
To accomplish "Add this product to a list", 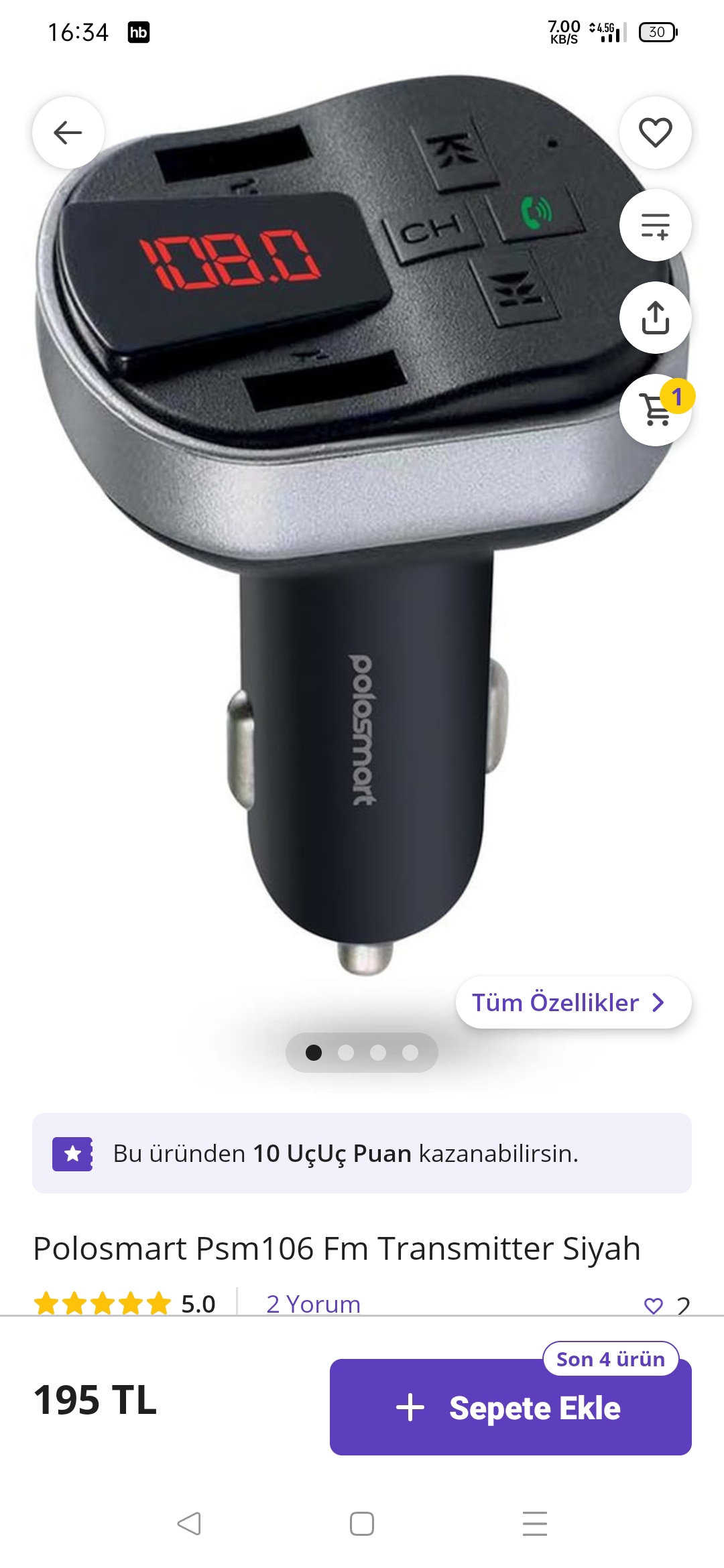I will coord(655,225).
